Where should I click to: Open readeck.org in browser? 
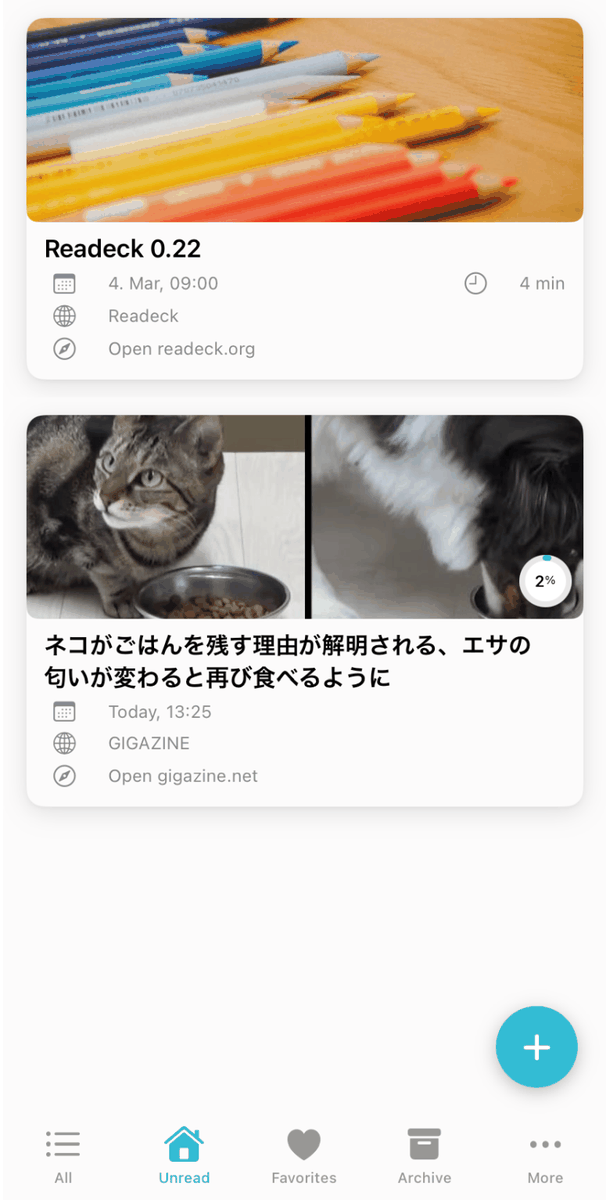(x=181, y=349)
